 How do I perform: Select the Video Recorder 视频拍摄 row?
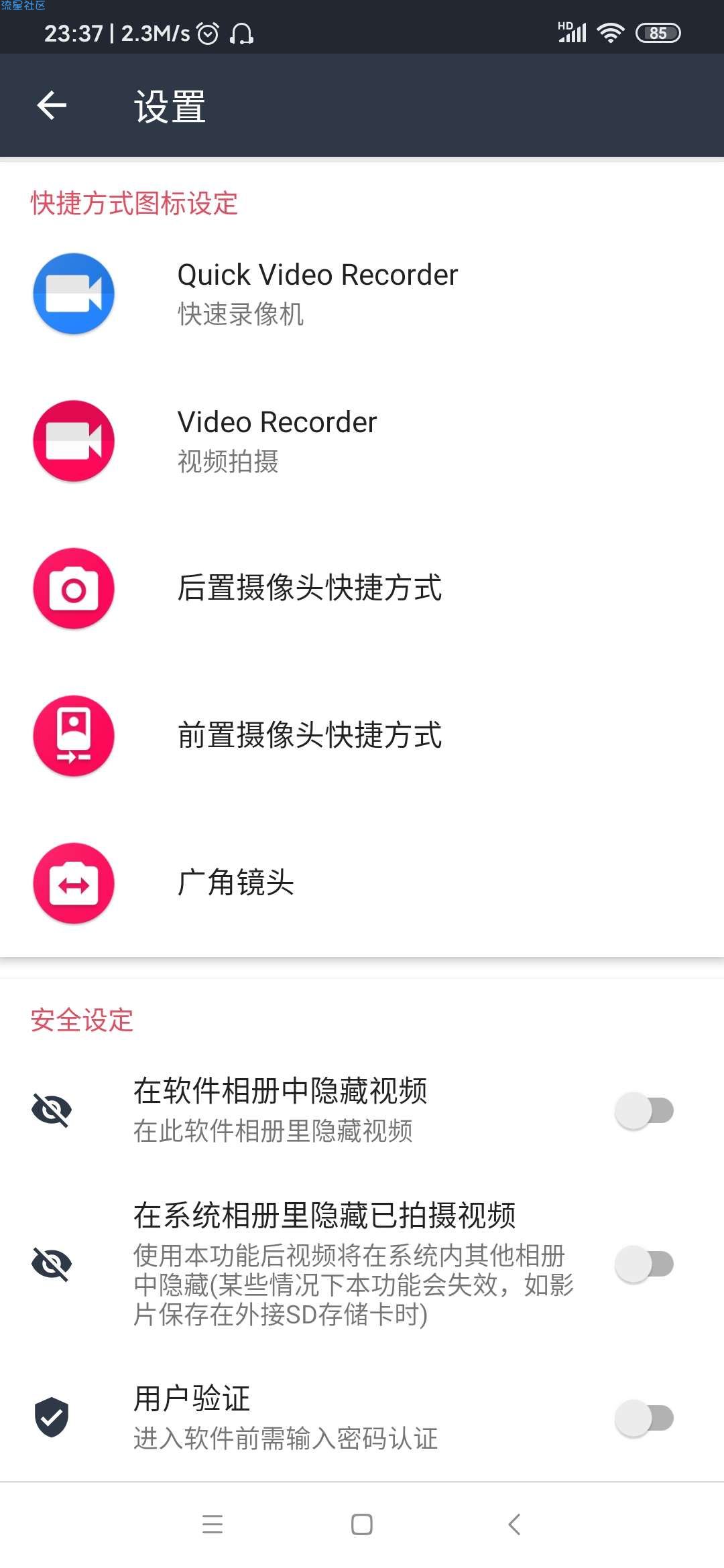[x=362, y=441]
